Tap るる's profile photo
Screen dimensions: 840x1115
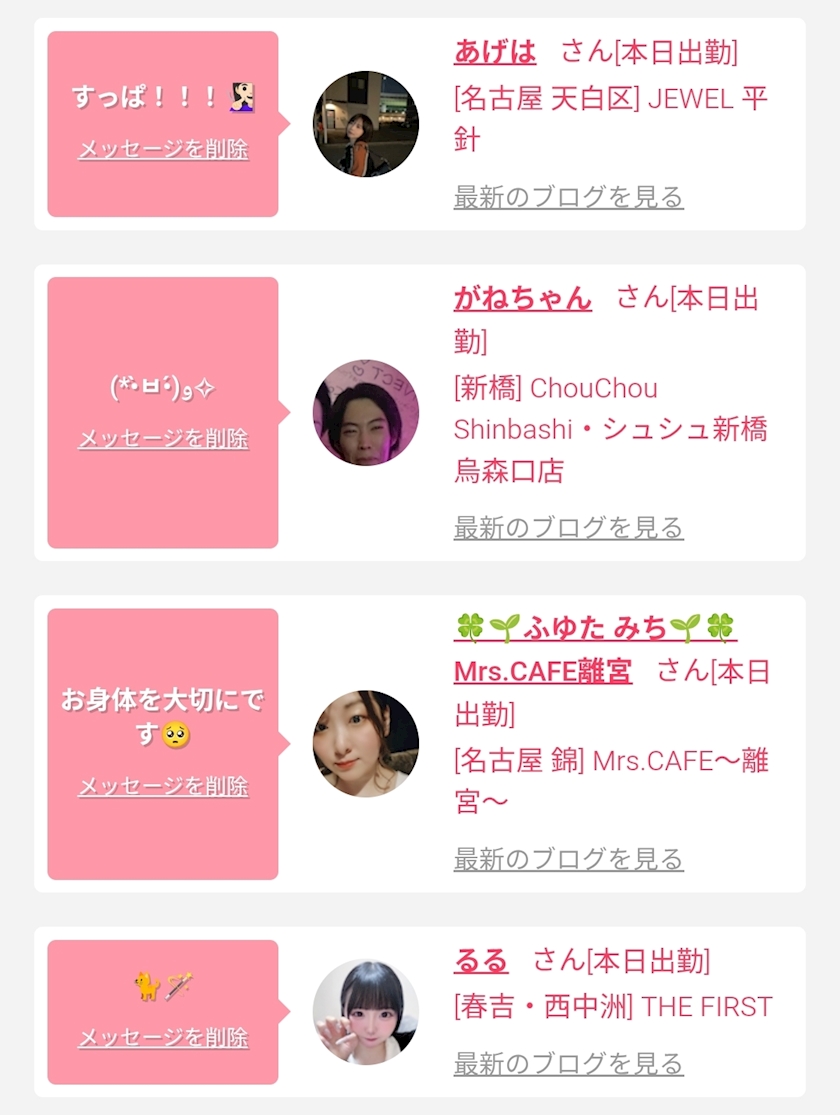(365, 1012)
